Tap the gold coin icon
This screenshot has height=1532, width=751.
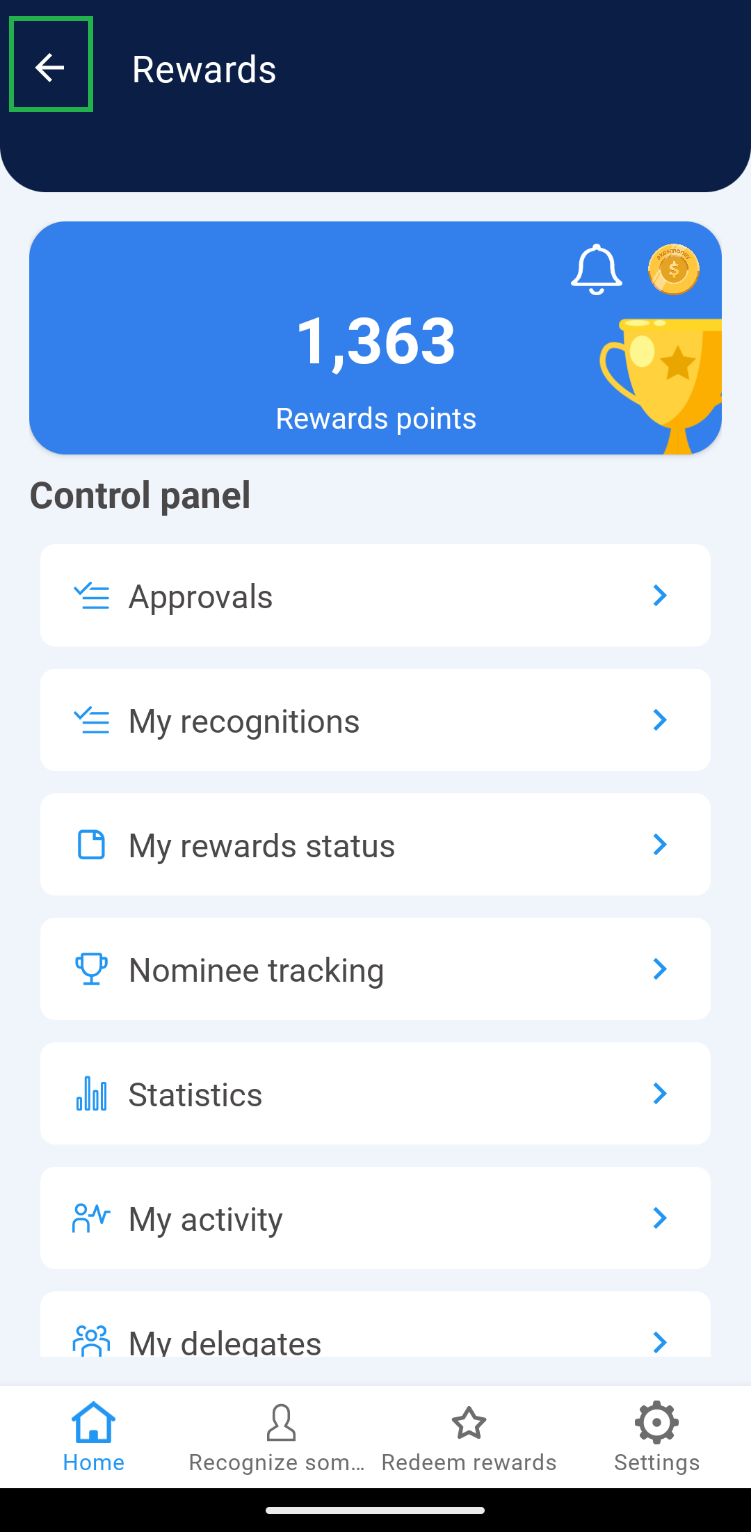[673, 269]
